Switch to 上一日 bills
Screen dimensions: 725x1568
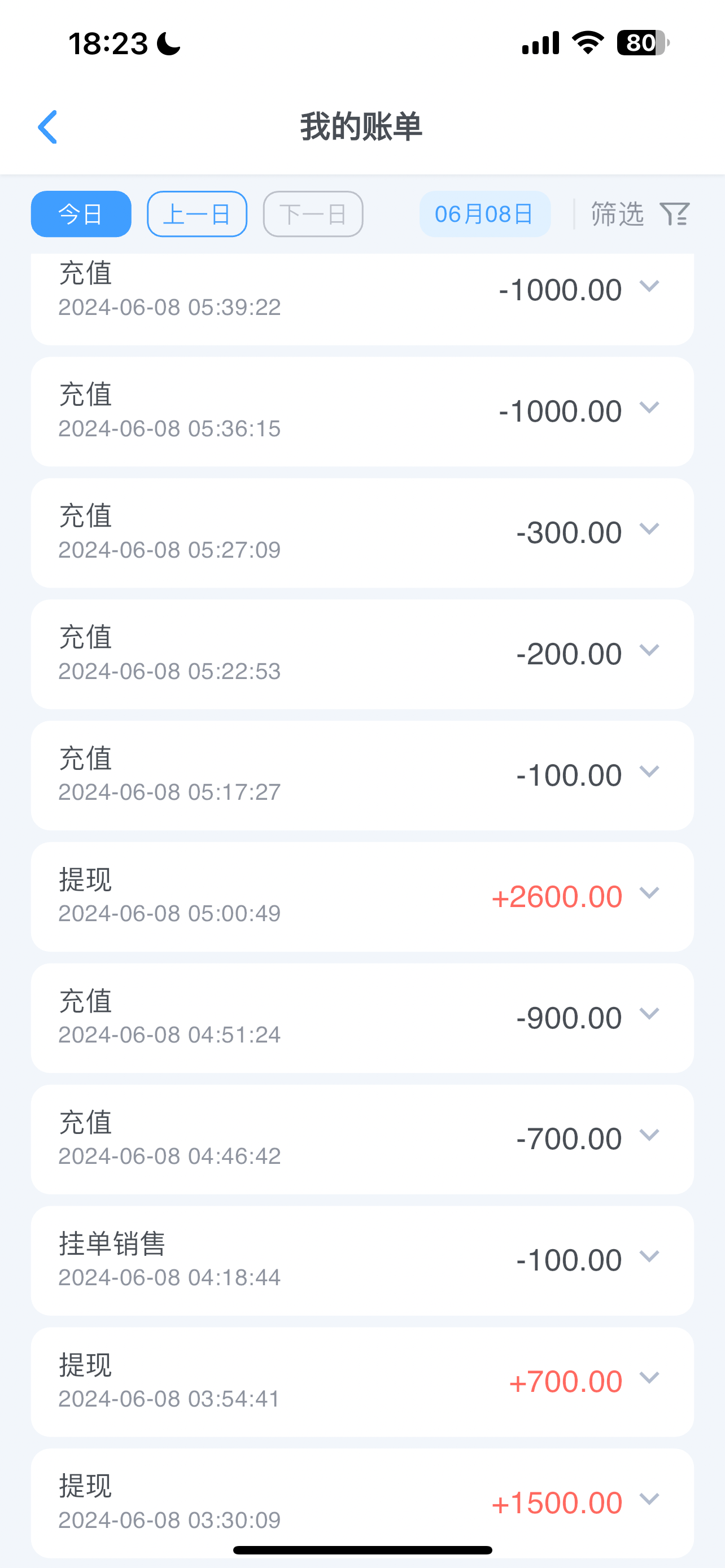[x=196, y=214]
